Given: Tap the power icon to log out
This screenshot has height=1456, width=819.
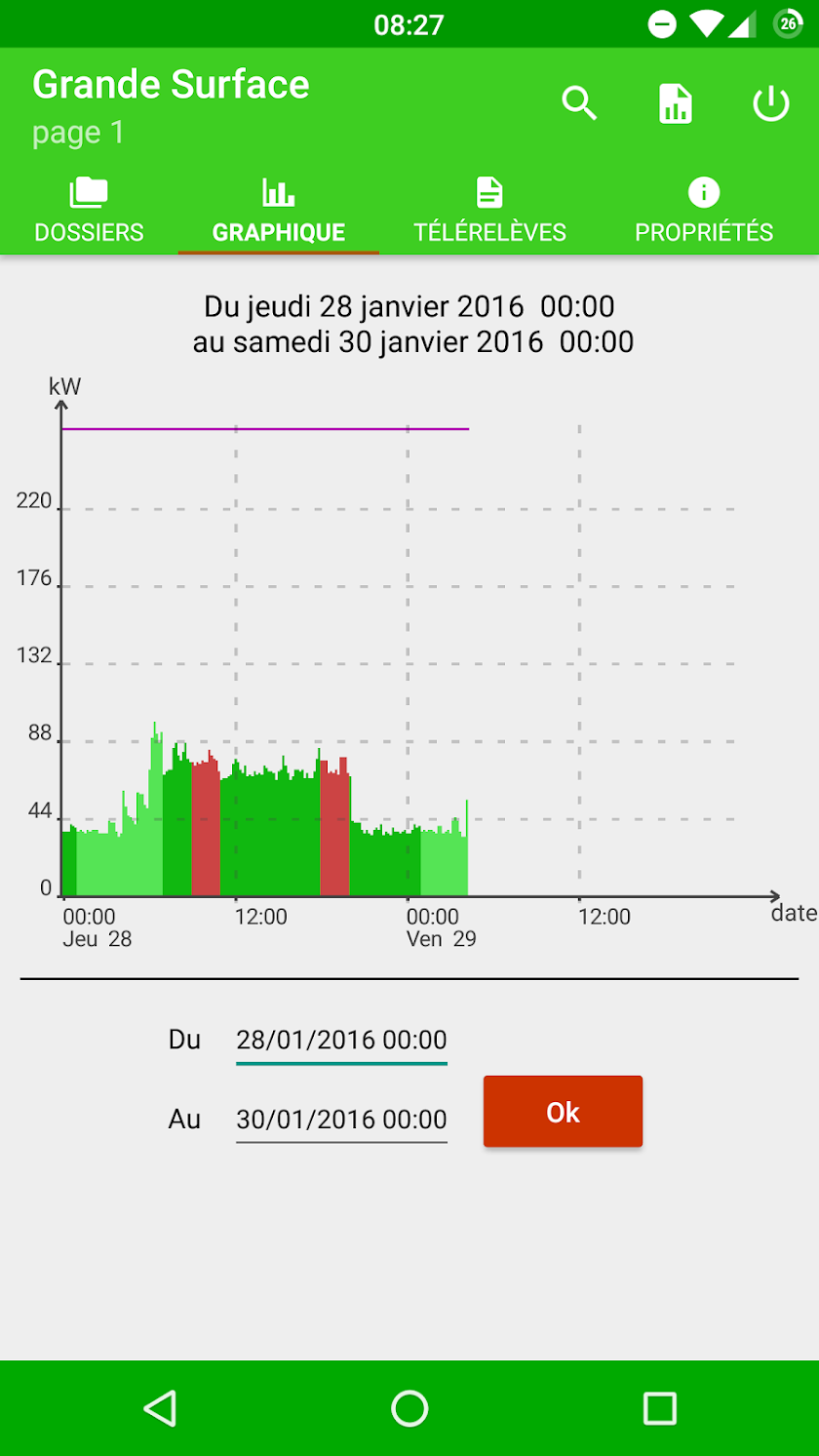Looking at the screenshot, I should [770, 103].
